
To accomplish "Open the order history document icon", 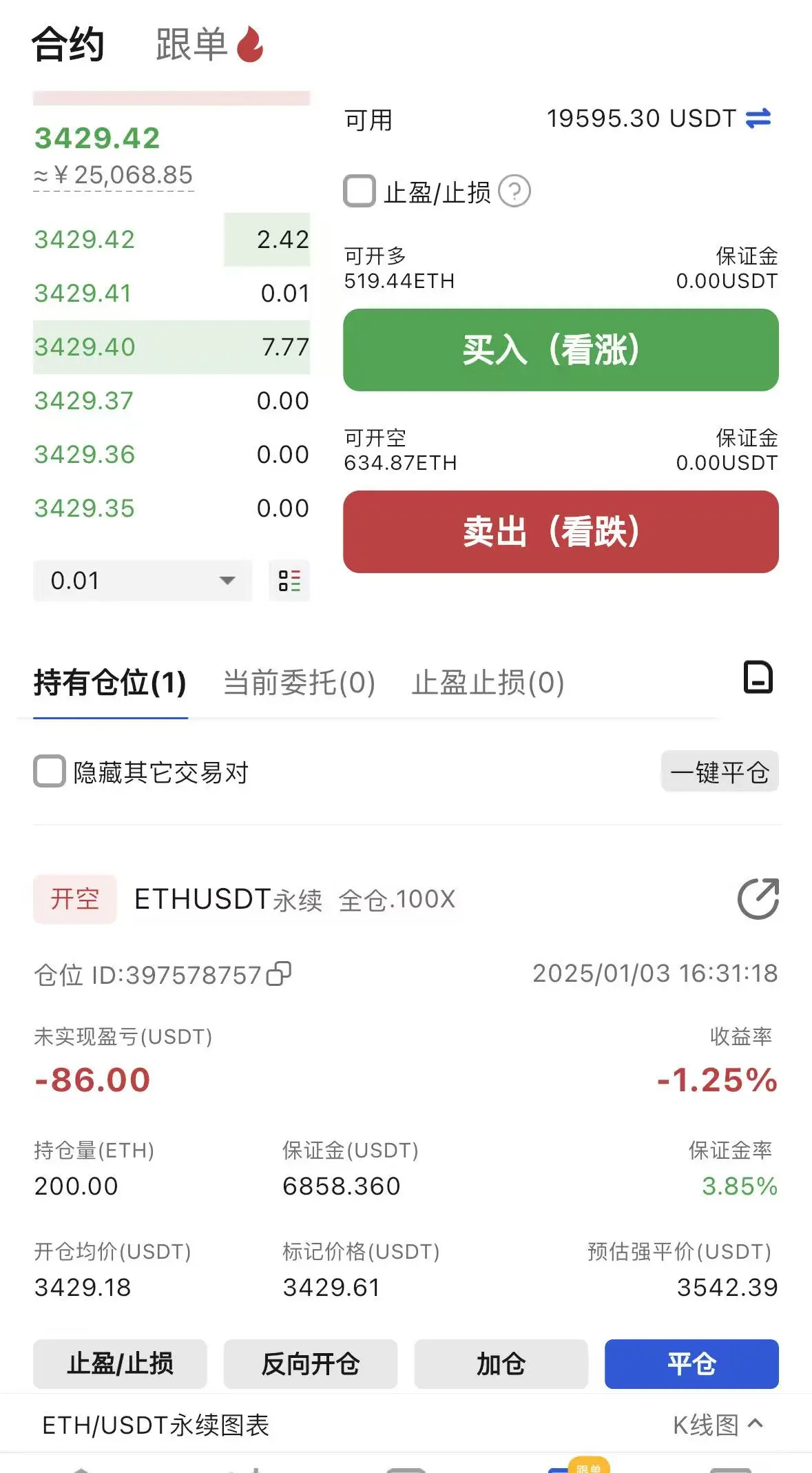I will click(x=758, y=677).
